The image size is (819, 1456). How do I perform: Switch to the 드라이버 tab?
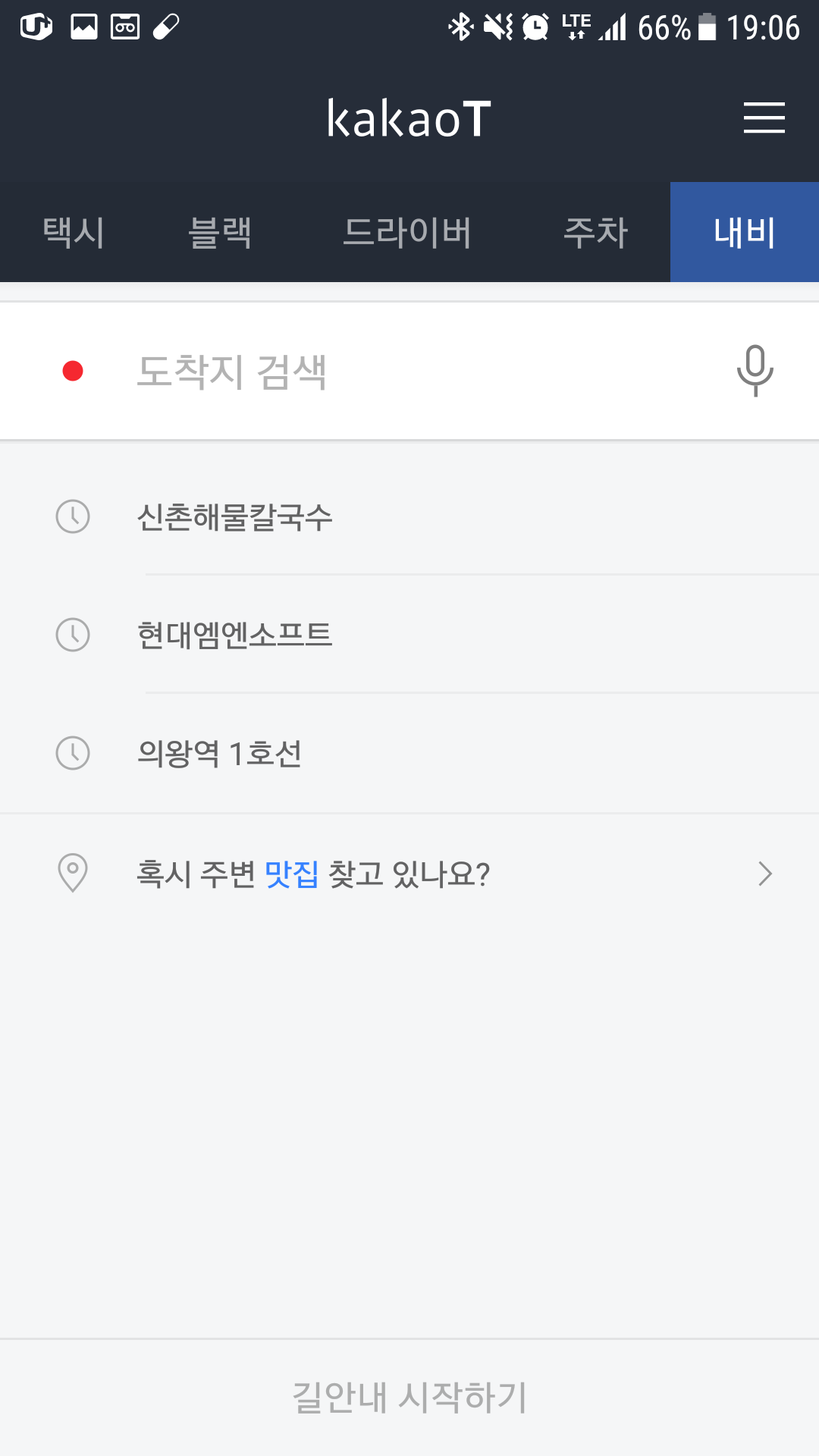coord(407,232)
